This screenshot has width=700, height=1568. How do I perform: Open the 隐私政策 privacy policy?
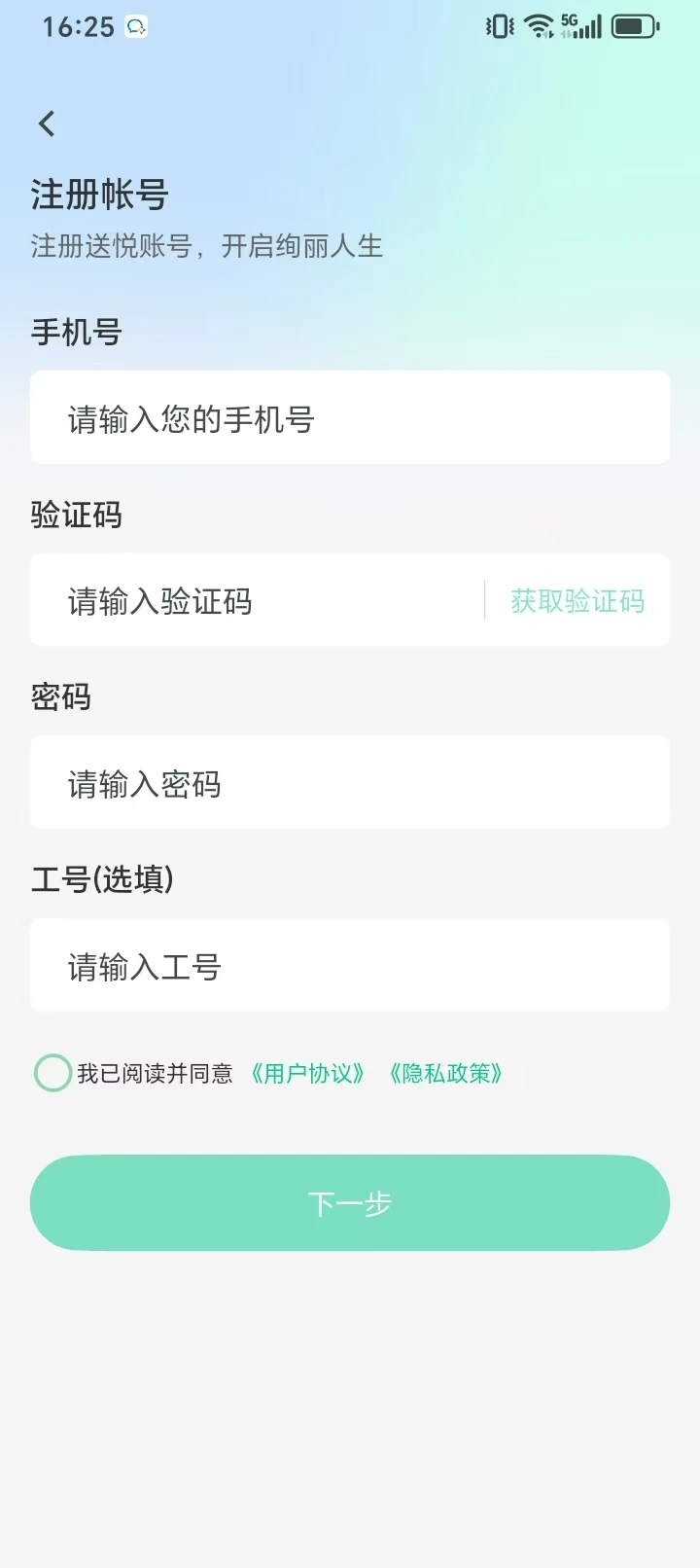(x=444, y=1073)
